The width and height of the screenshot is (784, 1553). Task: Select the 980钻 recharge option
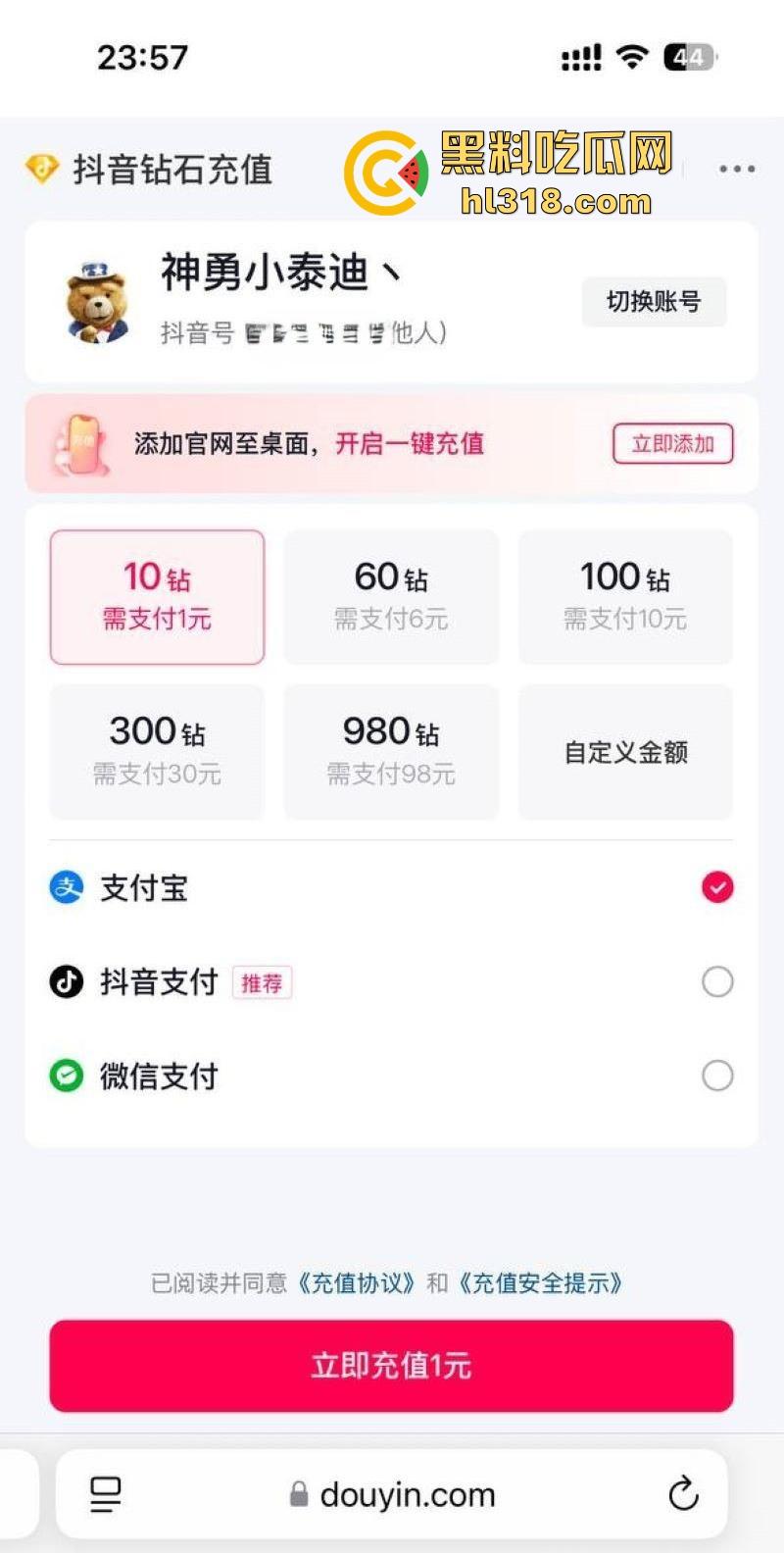point(391,751)
